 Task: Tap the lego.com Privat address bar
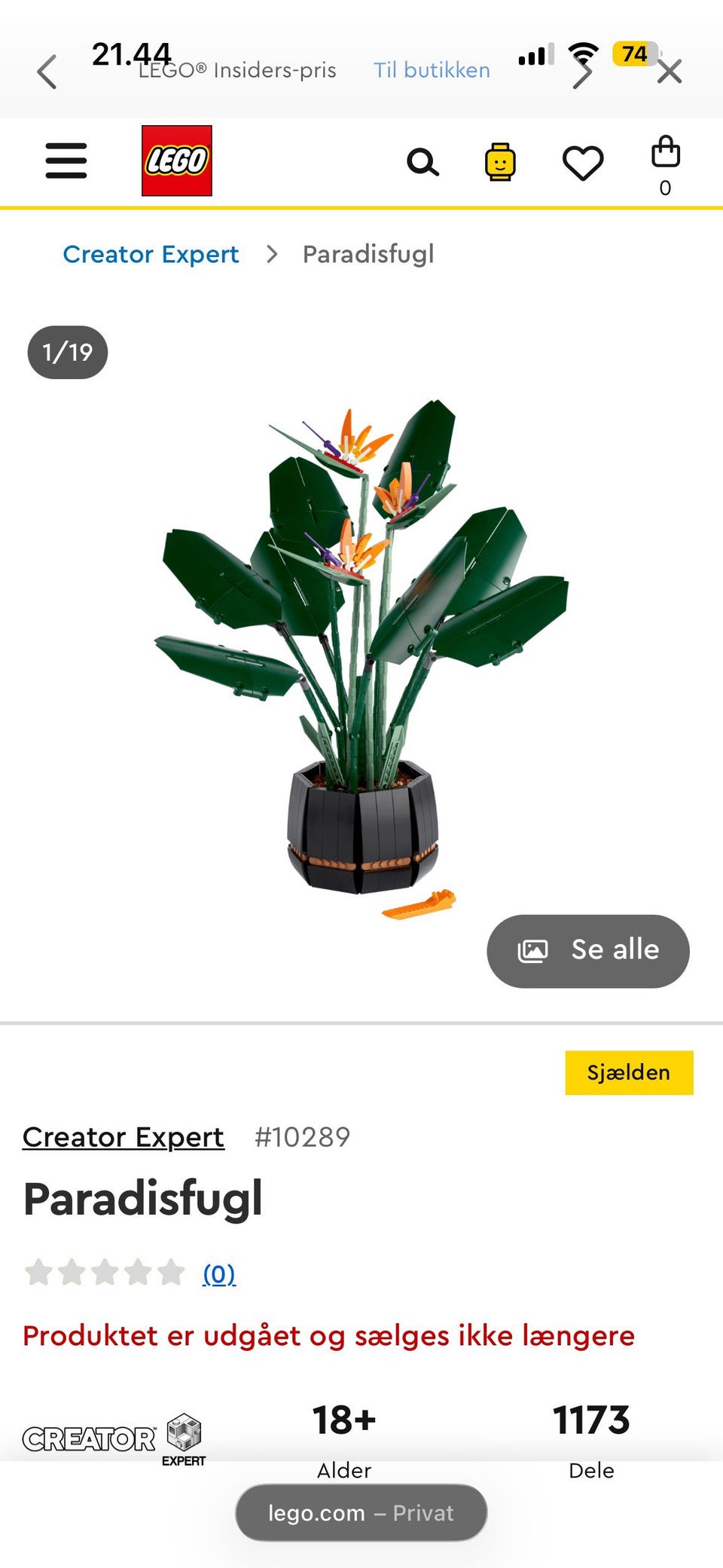361,1512
